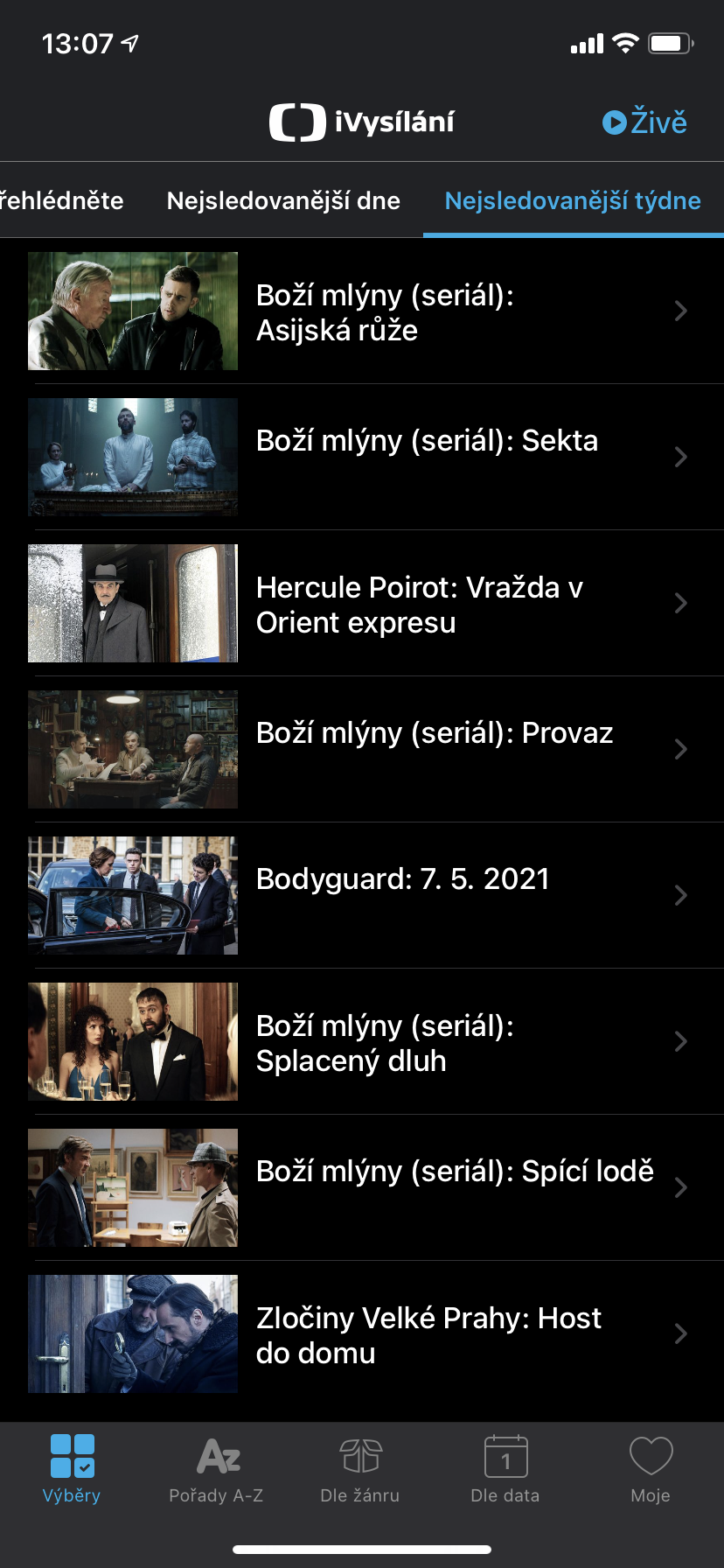724x1568 pixels.
Task: Open Boží mlýny: Splacený dluh
Action: 376,1041
